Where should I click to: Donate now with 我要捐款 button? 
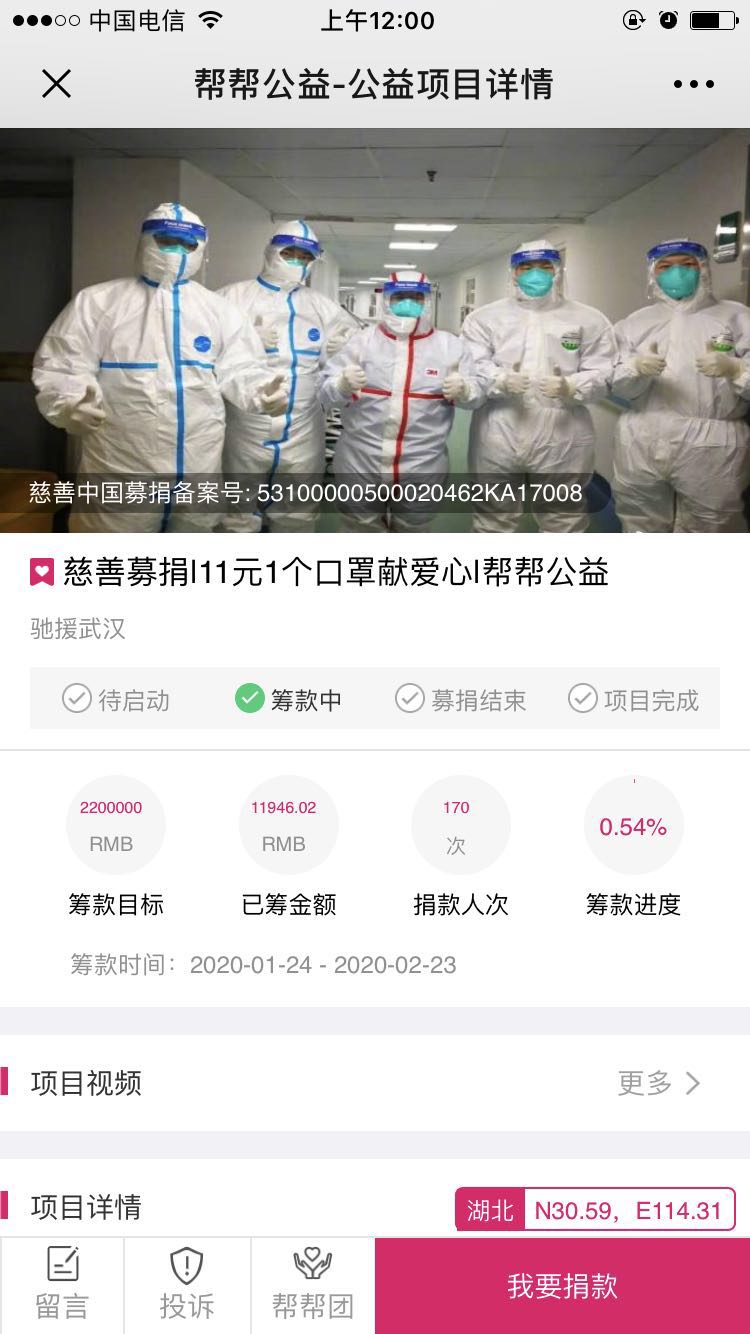pos(563,1286)
